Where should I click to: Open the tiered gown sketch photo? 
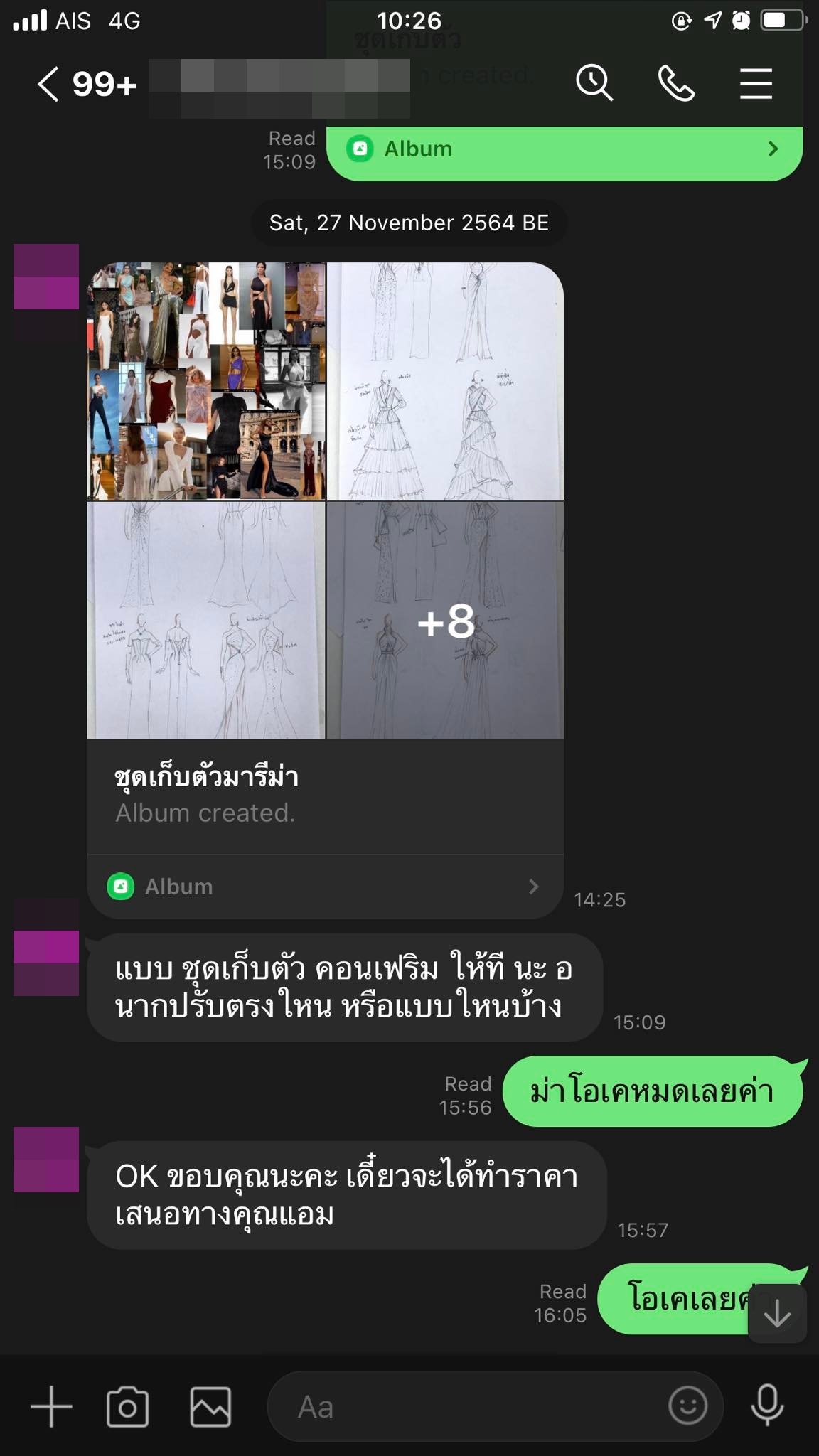pos(445,381)
